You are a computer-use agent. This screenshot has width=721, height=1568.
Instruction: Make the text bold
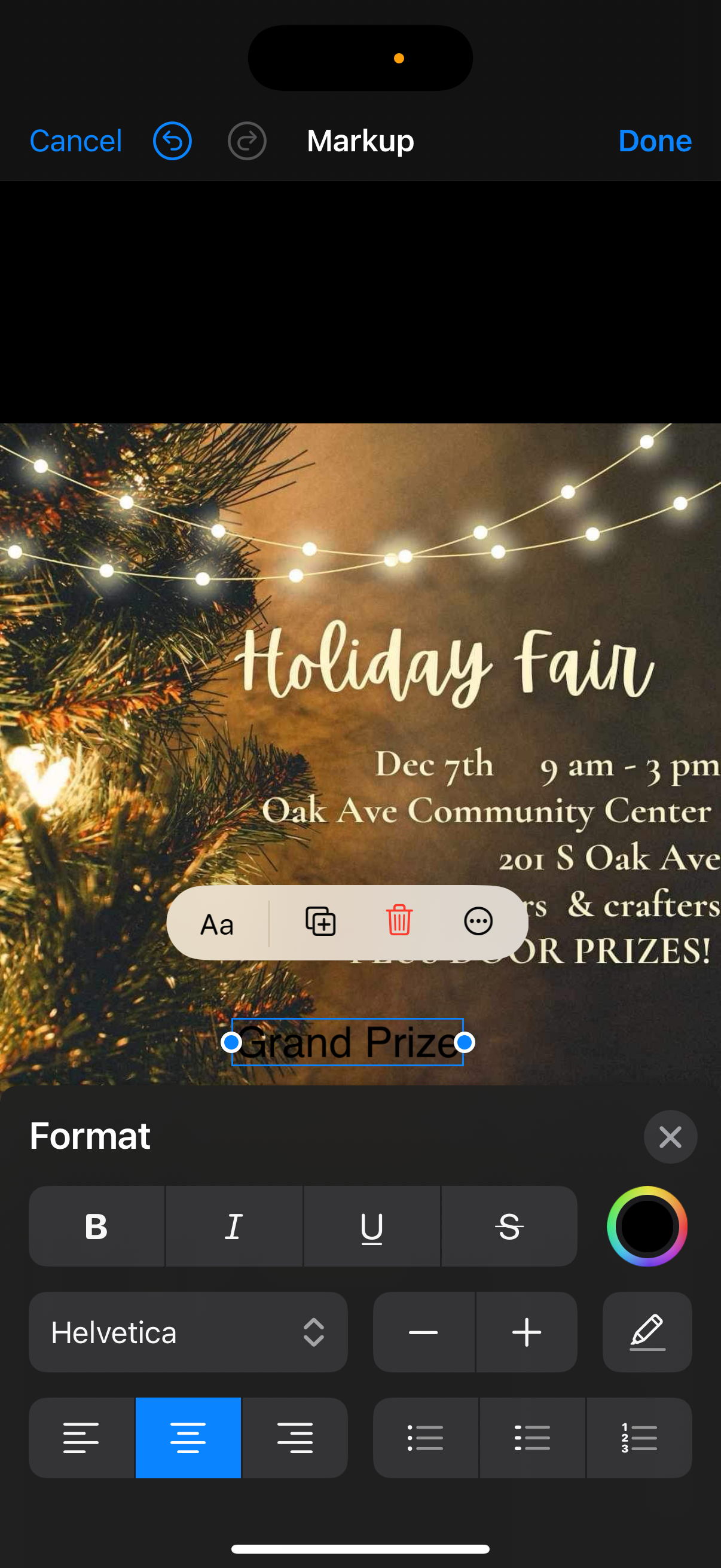pyautogui.click(x=97, y=1227)
